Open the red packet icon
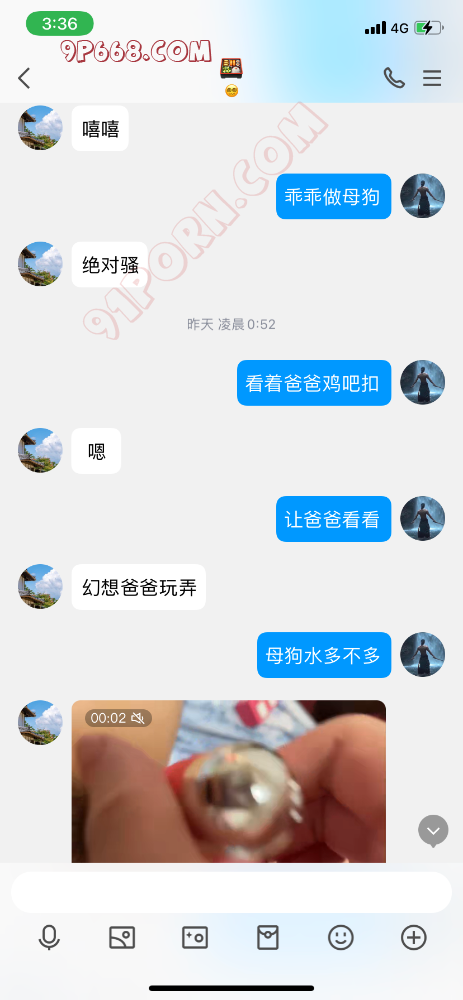The image size is (463, 1000). pos(268,938)
